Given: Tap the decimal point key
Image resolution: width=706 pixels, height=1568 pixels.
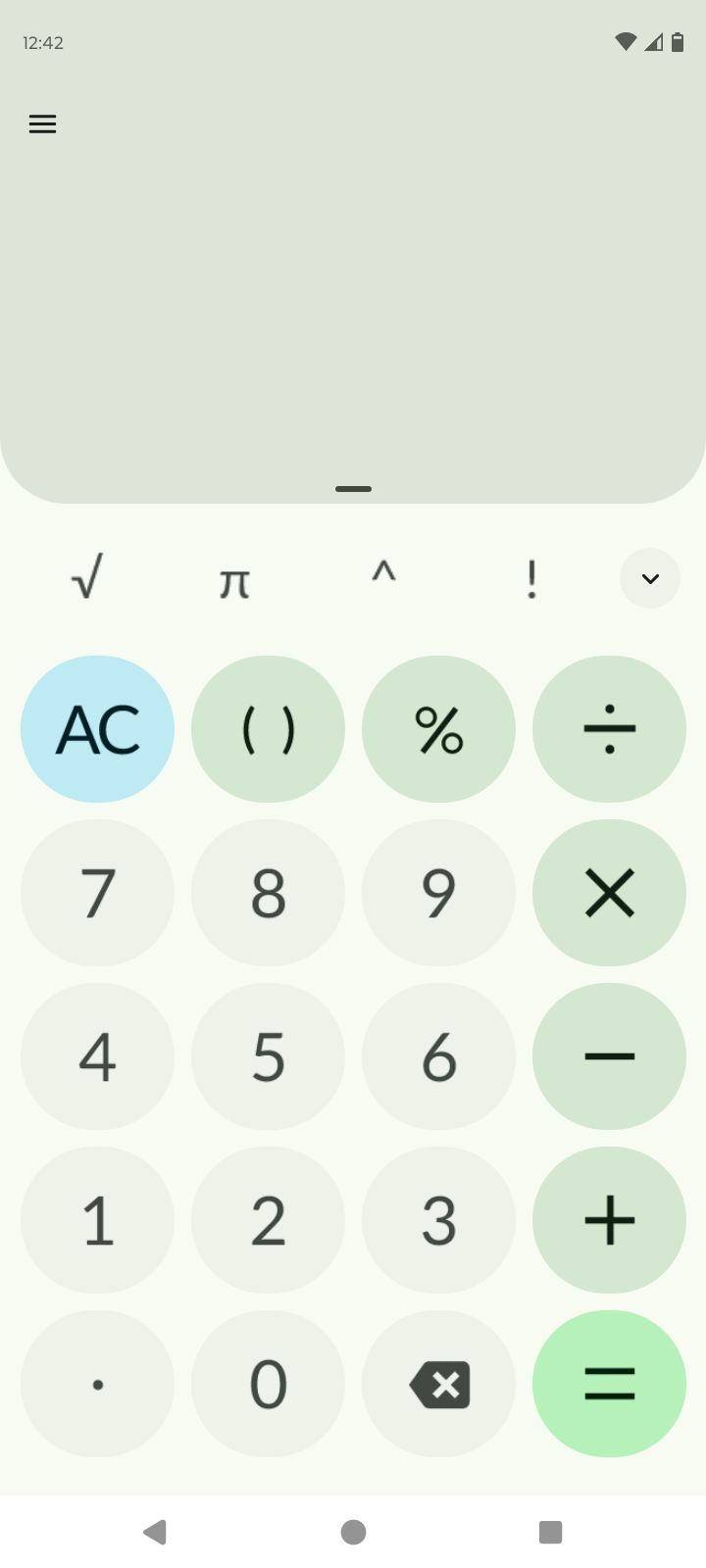Looking at the screenshot, I should click(97, 1384).
